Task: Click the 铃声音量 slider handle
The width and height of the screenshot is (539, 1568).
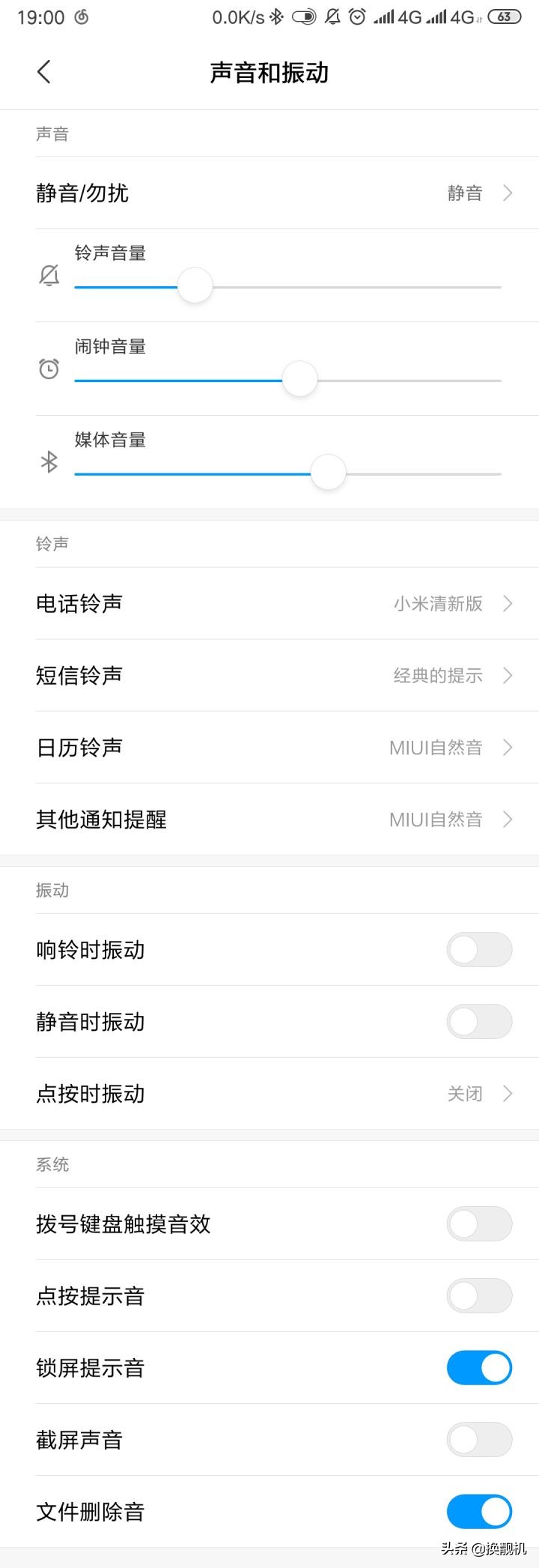Action: (x=194, y=285)
